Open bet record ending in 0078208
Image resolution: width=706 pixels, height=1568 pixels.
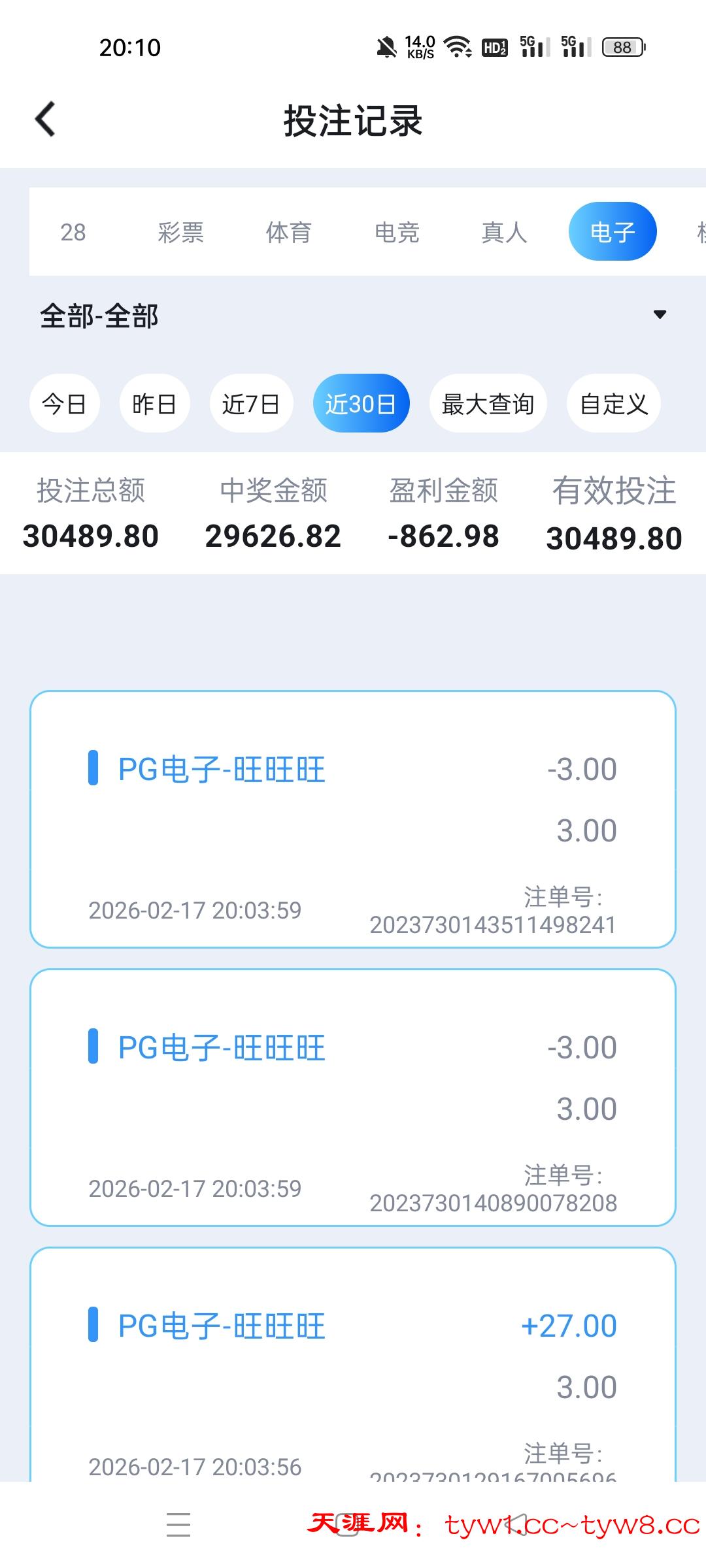point(353,1098)
